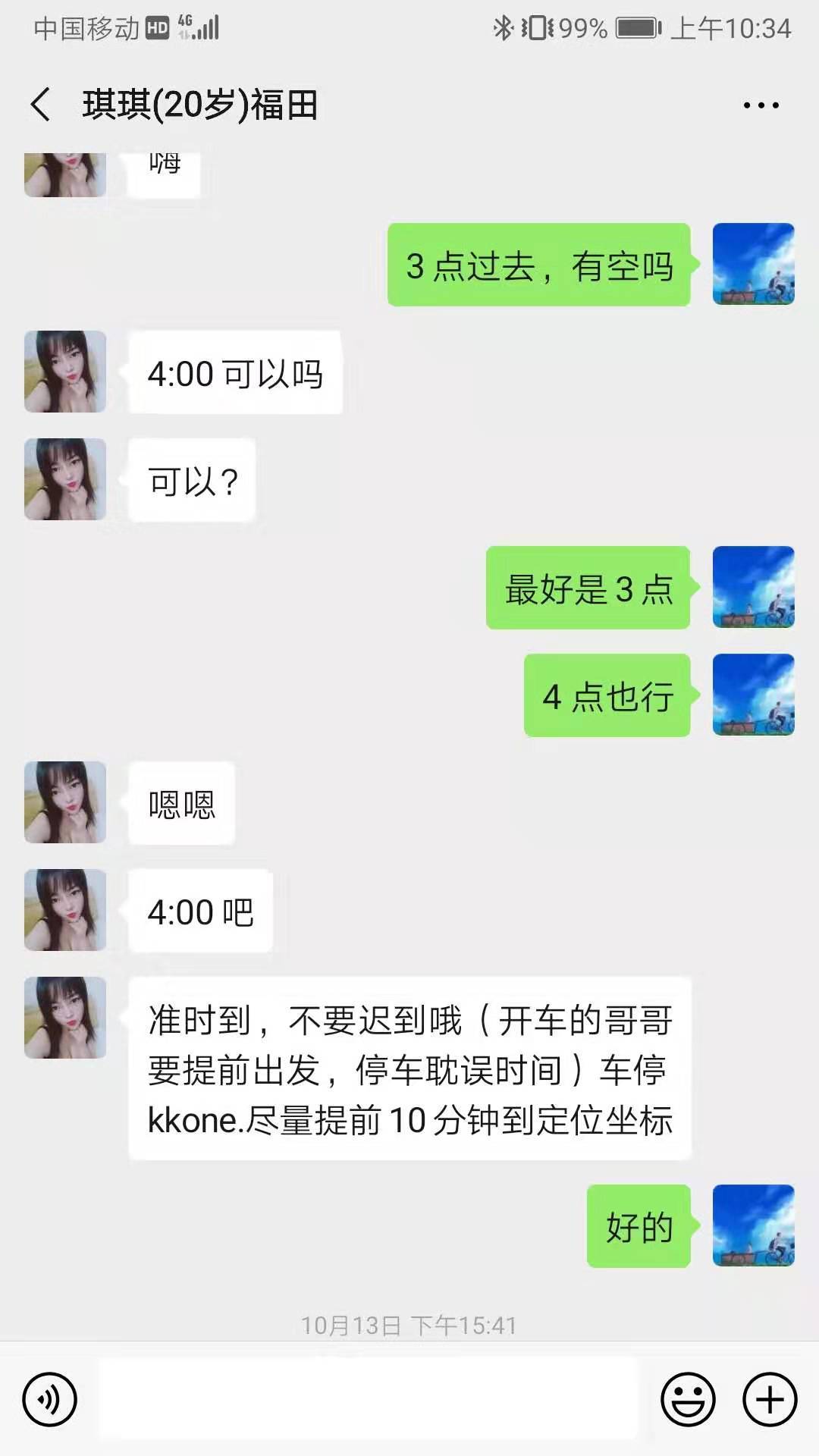Viewport: 819px width, 1456px height.
Task: Open 琪琪's profile avatar
Action: pyautogui.click(x=64, y=372)
